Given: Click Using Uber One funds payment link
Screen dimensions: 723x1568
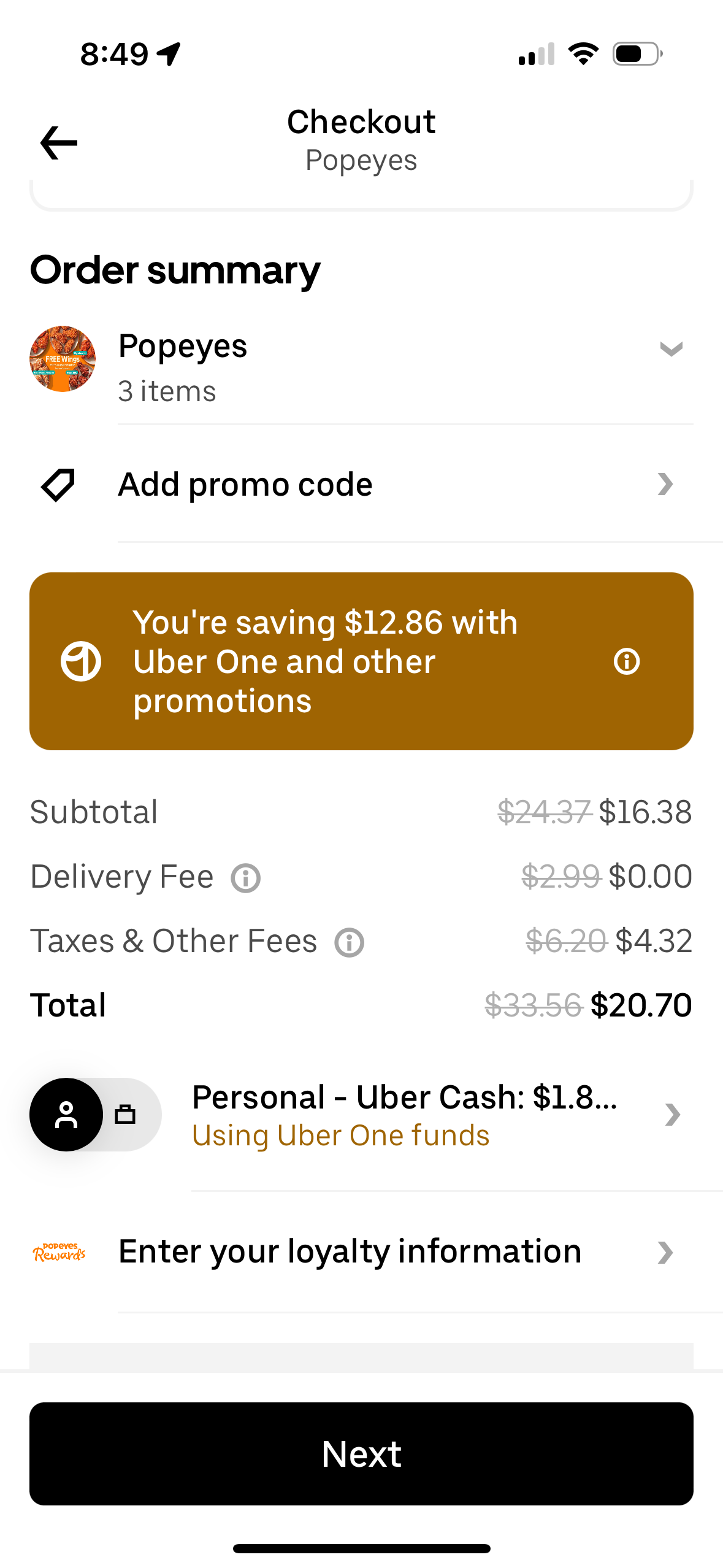Looking at the screenshot, I should [340, 1136].
